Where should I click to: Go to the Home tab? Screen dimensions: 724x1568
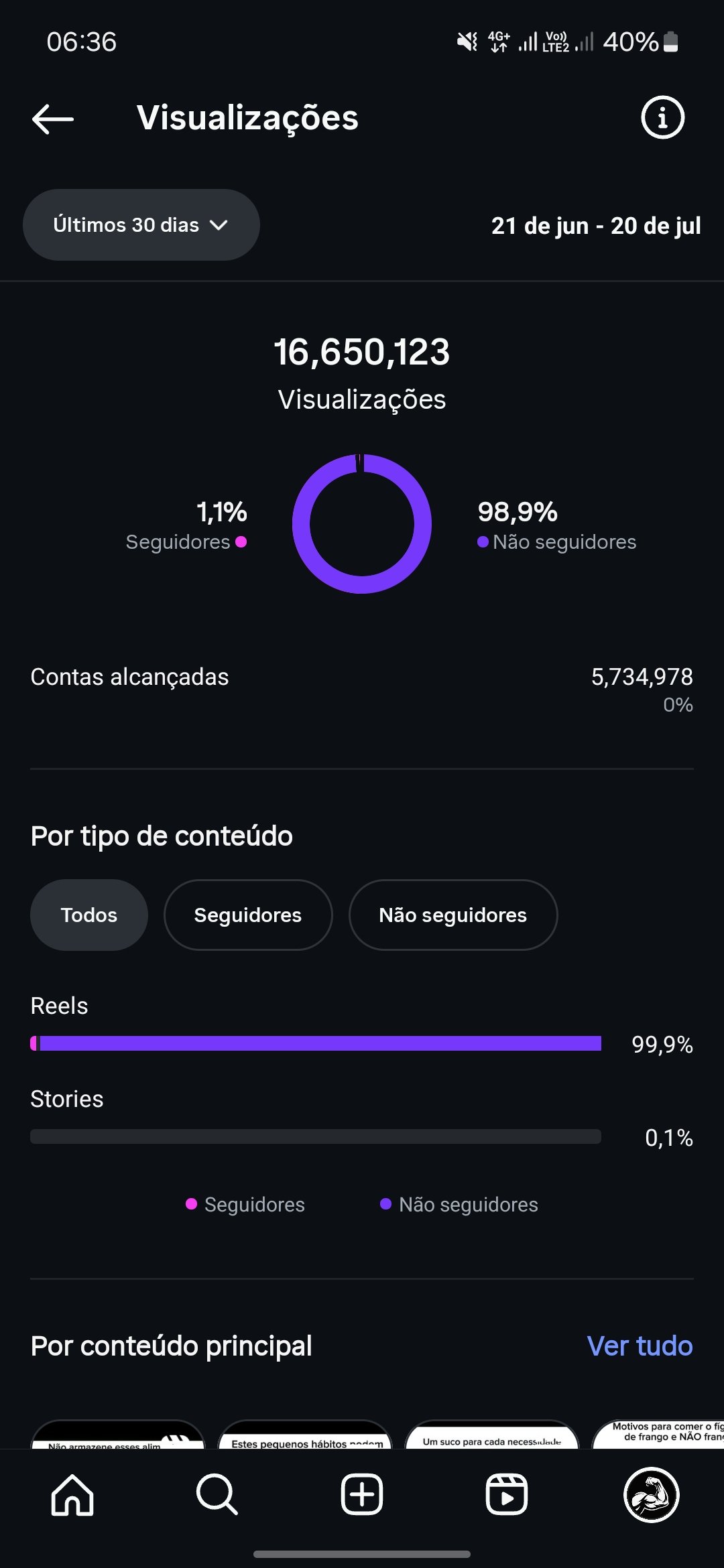click(72, 1495)
